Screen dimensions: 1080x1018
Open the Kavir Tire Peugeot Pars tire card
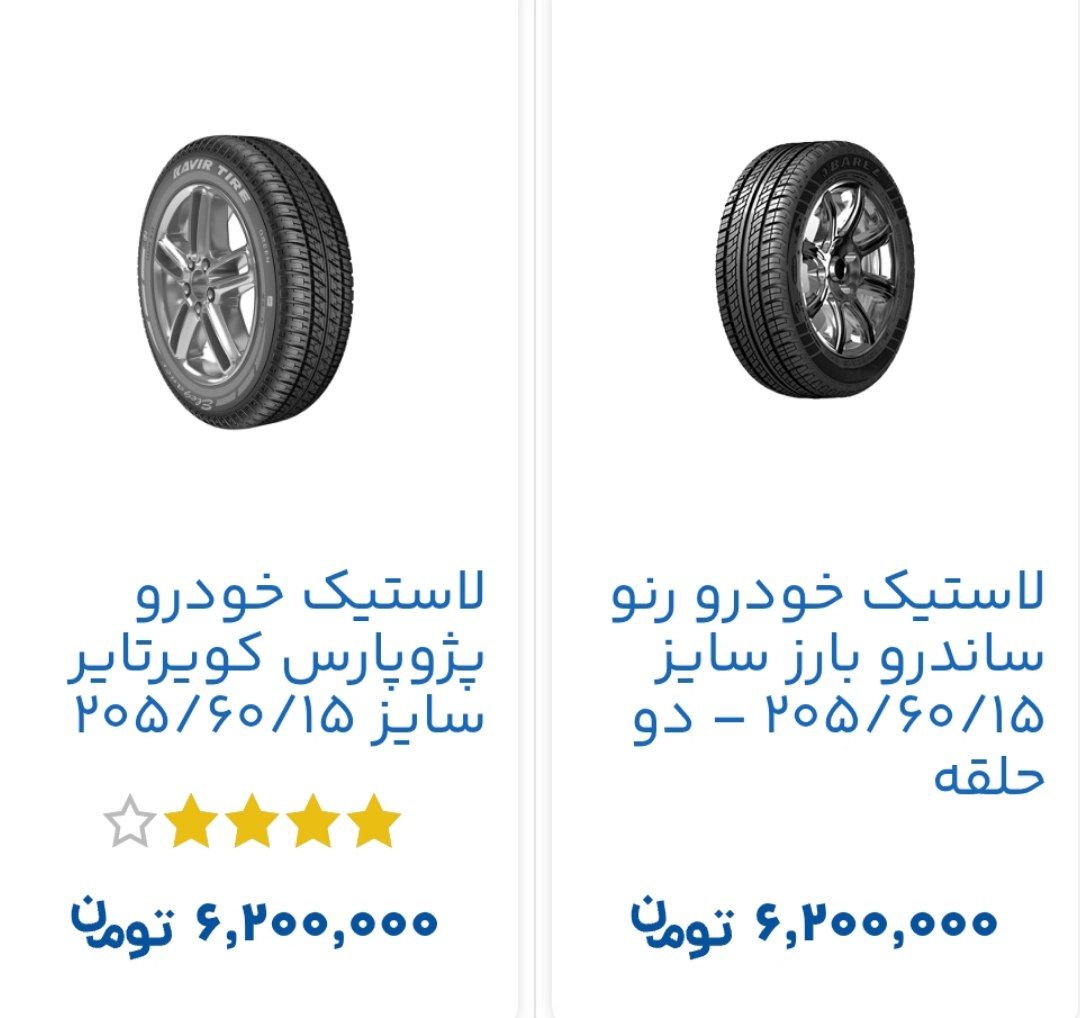(x=246, y=285)
